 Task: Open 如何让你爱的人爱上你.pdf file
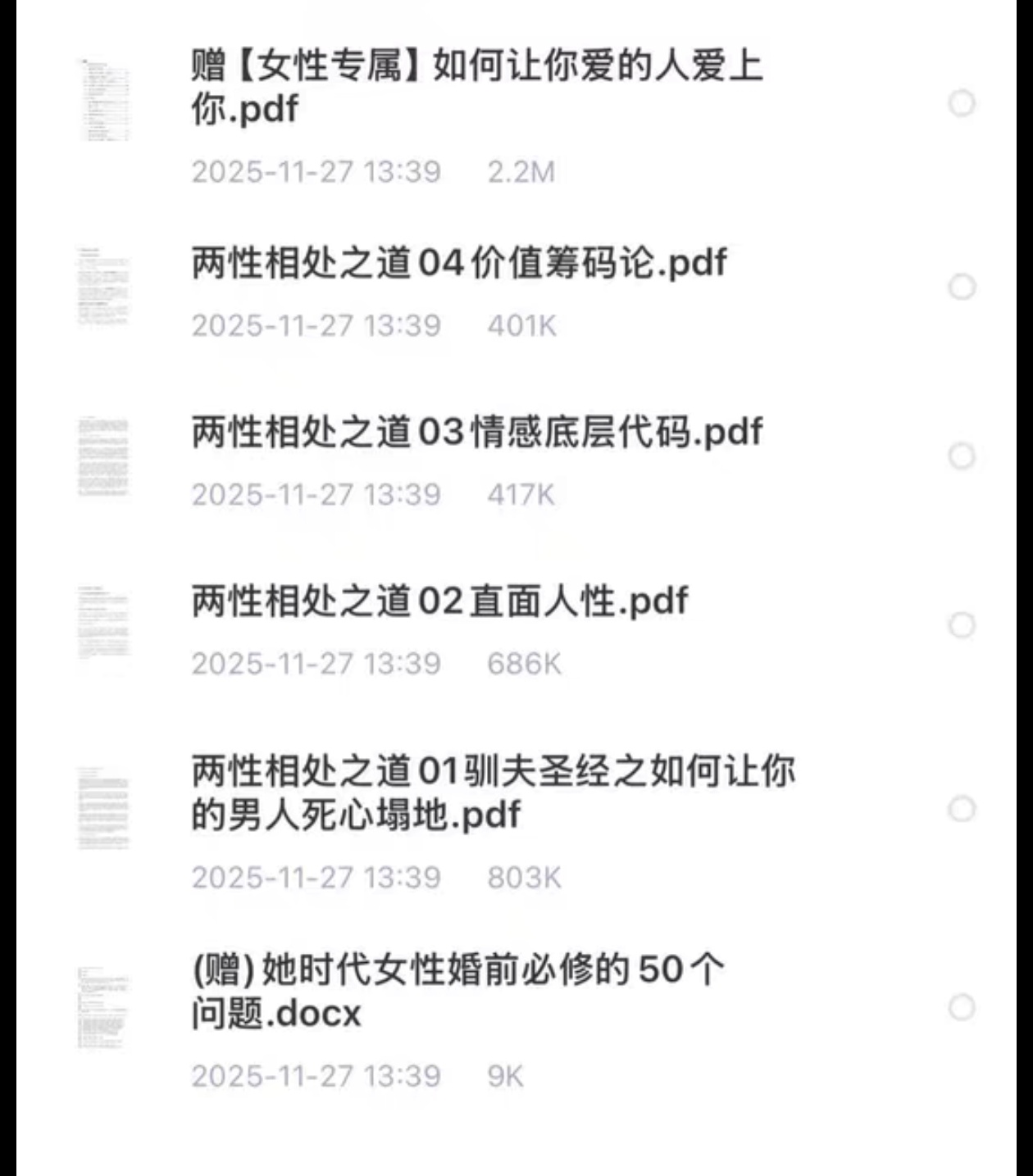click(x=476, y=88)
